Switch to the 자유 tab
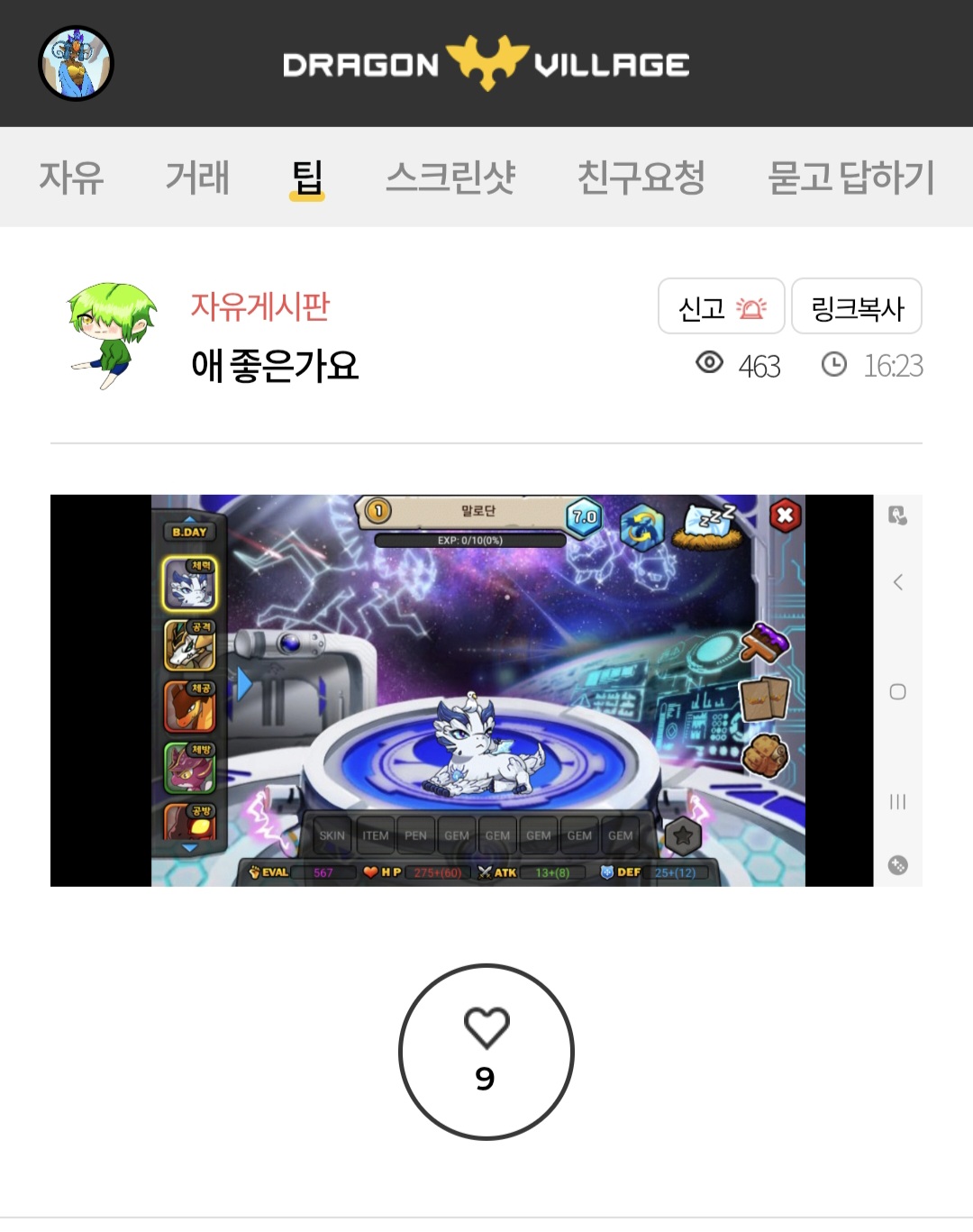The width and height of the screenshot is (973, 1232). pos(71,177)
